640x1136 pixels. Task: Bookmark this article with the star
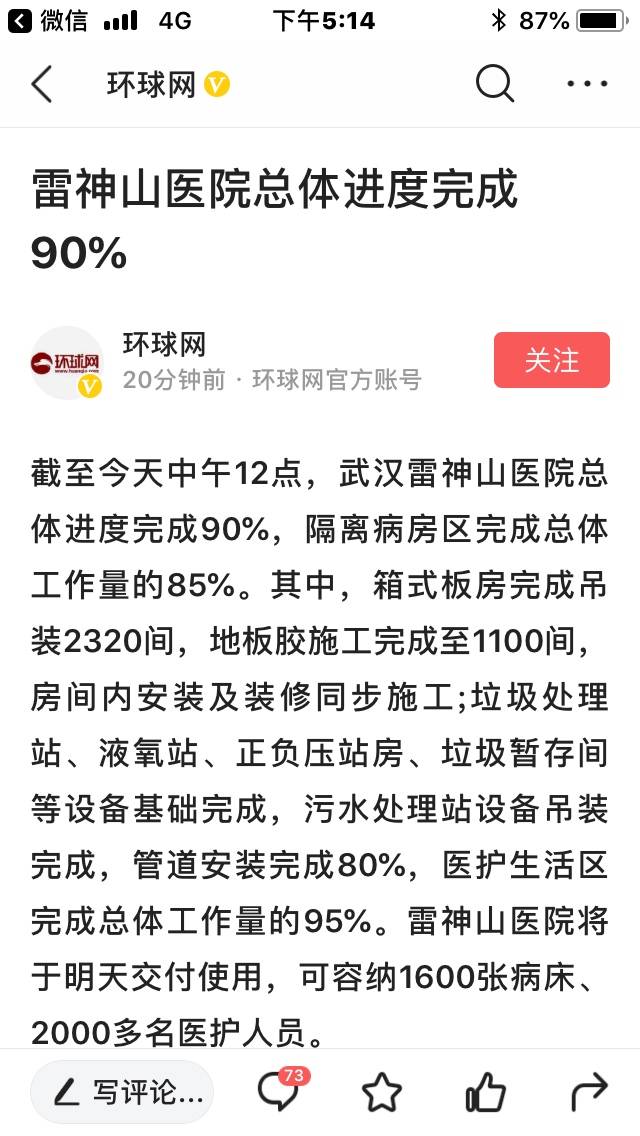(x=381, y=1093)
